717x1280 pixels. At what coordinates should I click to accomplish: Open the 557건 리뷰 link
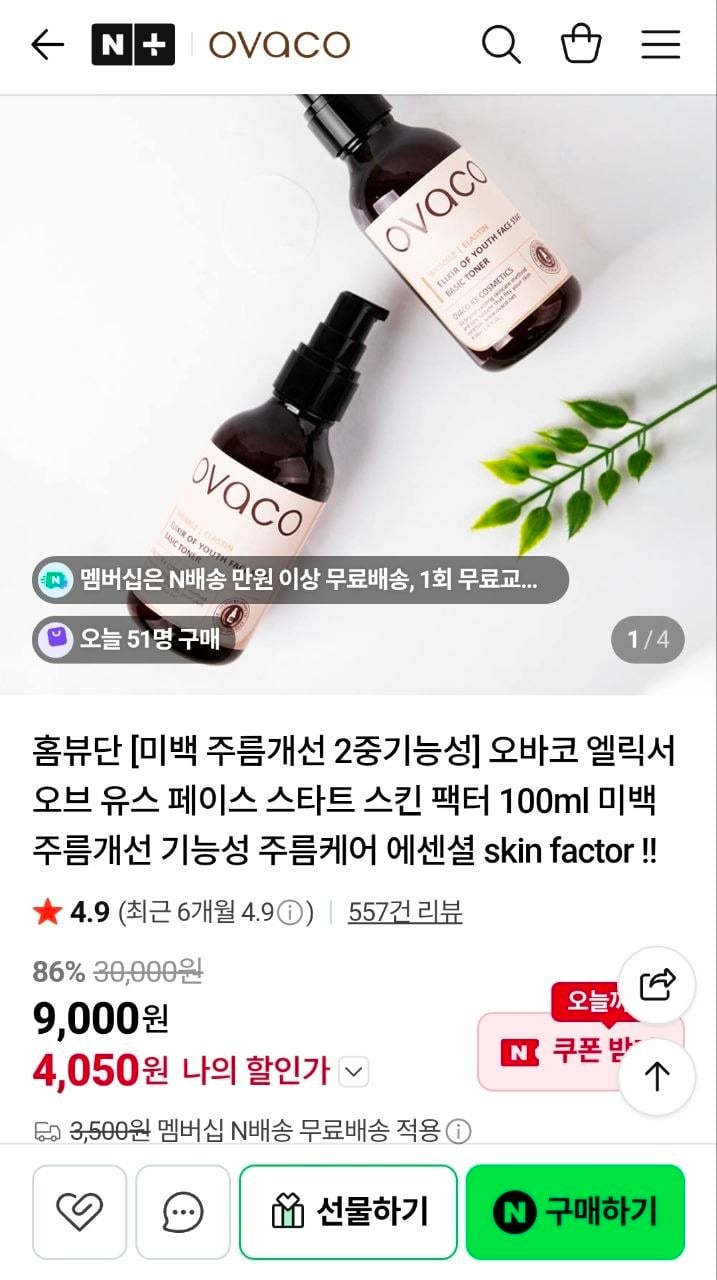[405, 912]
